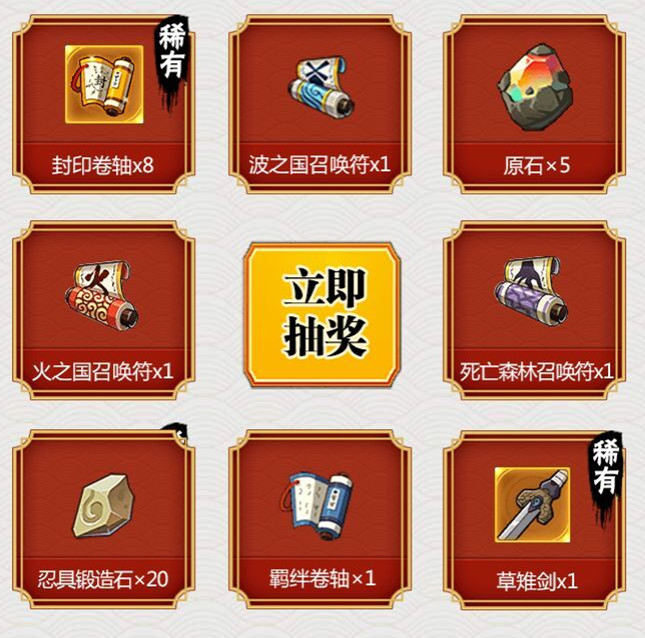Tap the 立即抽奖 draw button
Image resolution: width=645 pixels, height=638 pixels.
pyautogui.click(x=322, y=313)
